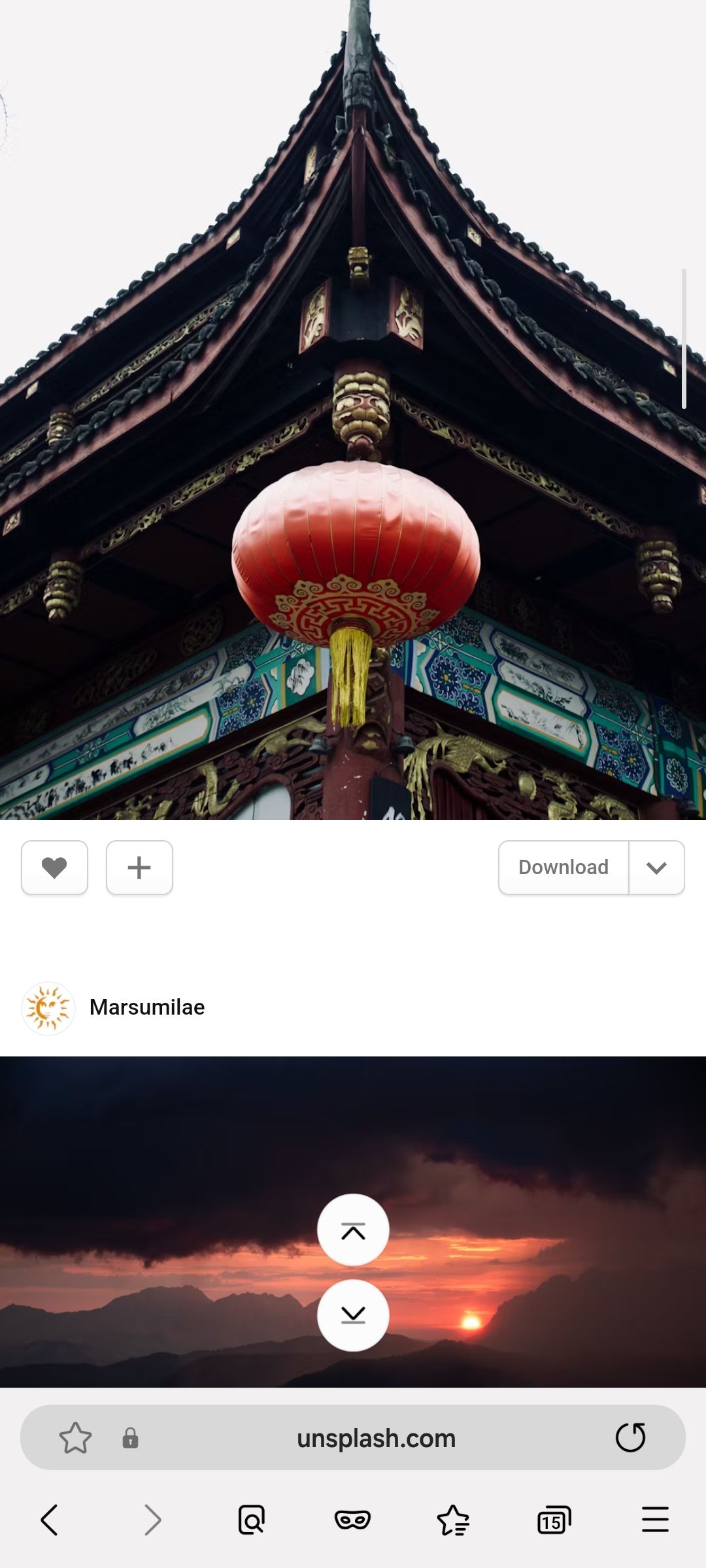Image resolution: width=706 pixels, height=1568 pixels.
Task: Tap the unsplash.com address bar
Action: (376, 1438)
